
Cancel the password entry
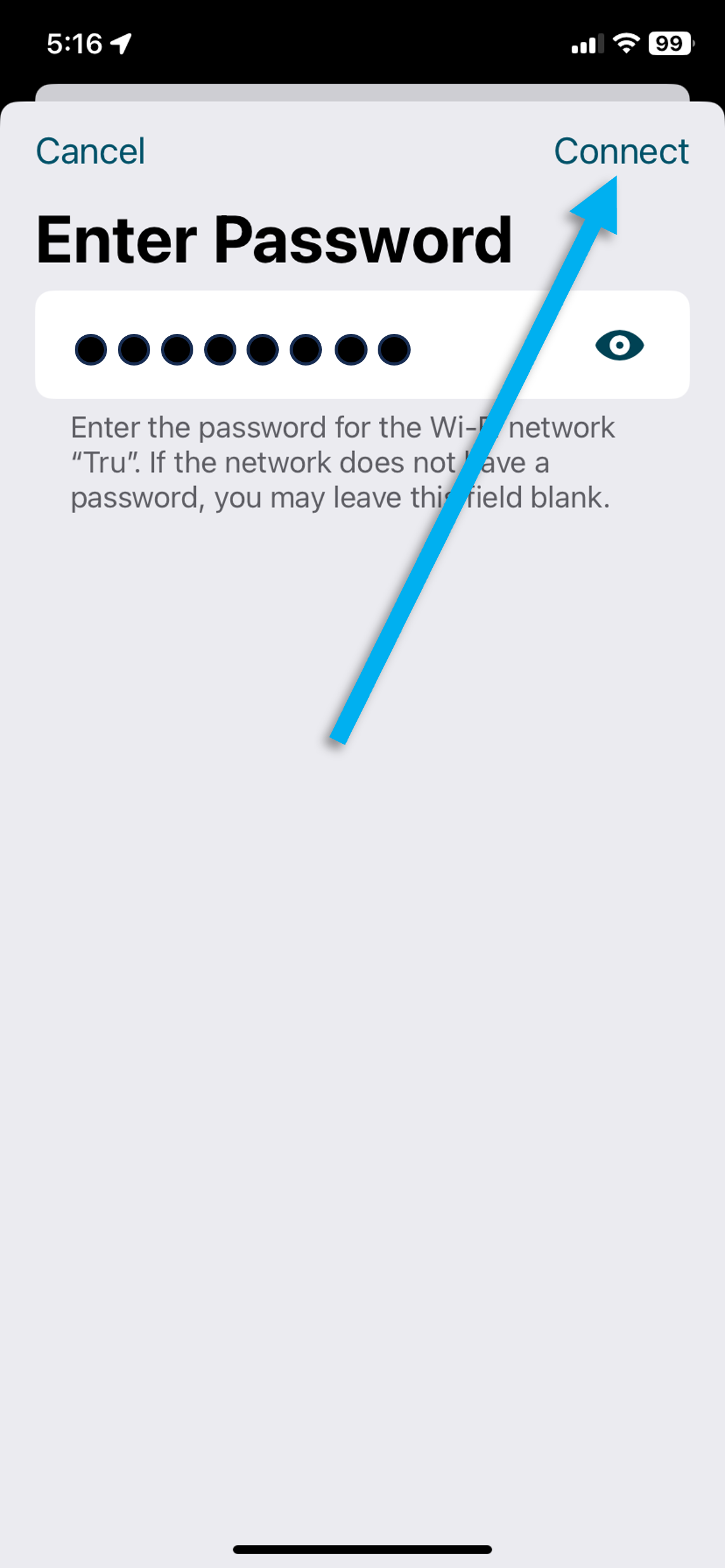click(x=91, y=151)
